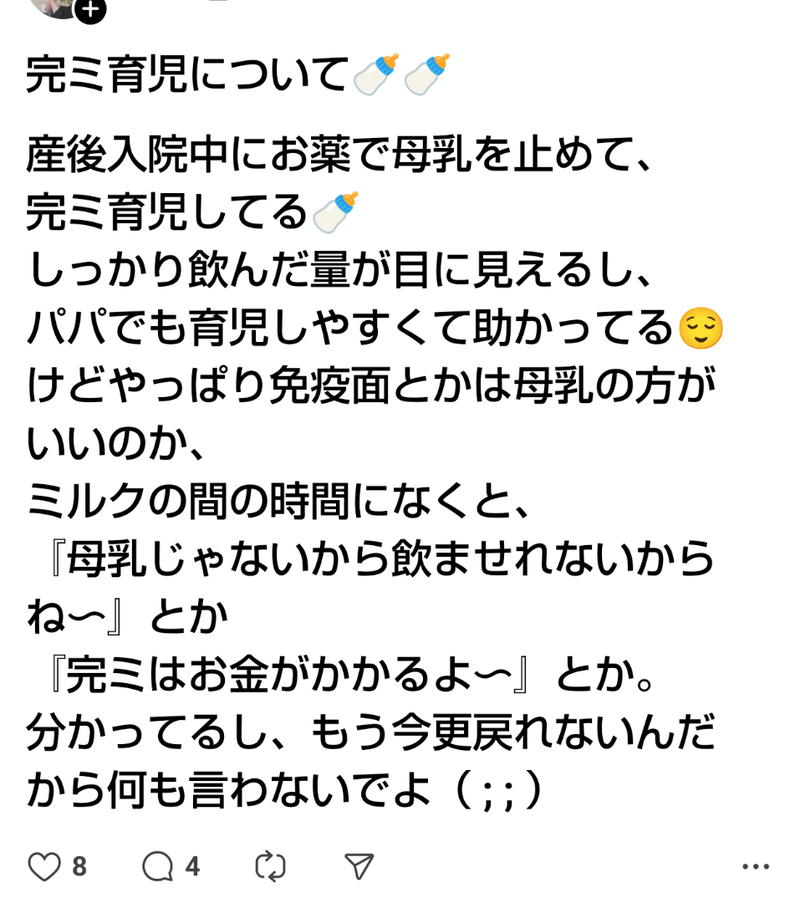Open the comments on this post

157,866
